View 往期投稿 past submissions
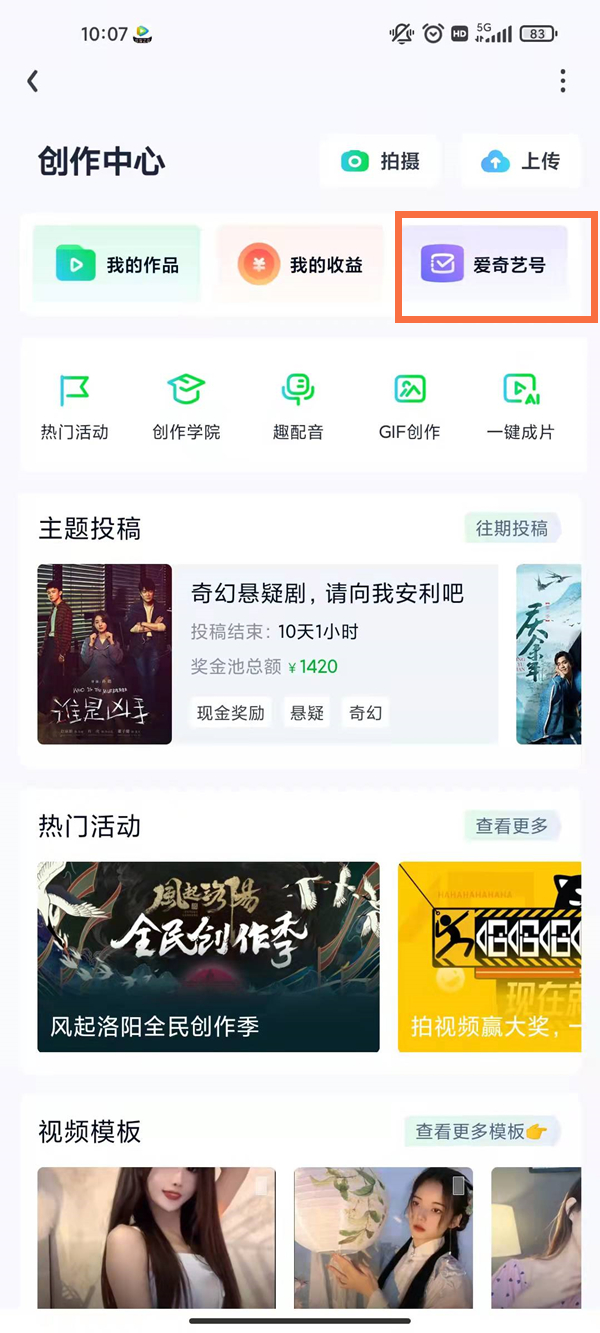The width and height of the screenshot is (600, 1333). coord(512,529)
